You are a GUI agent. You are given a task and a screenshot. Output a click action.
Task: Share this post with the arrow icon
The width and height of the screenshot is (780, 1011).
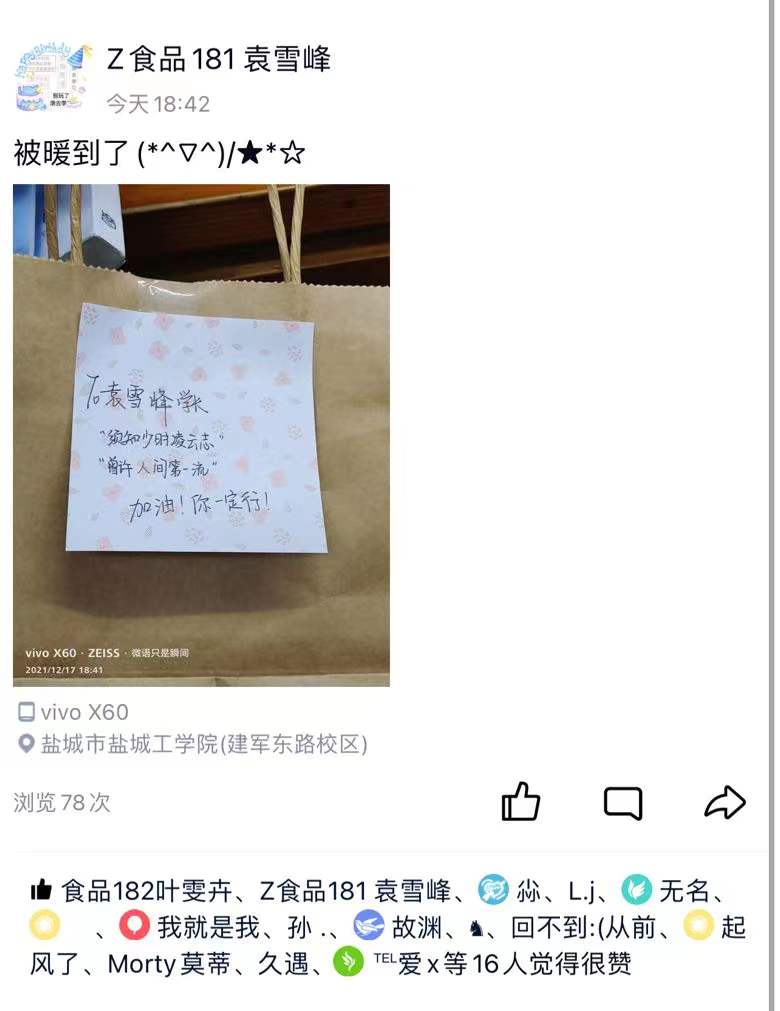(x=725, y=801)
